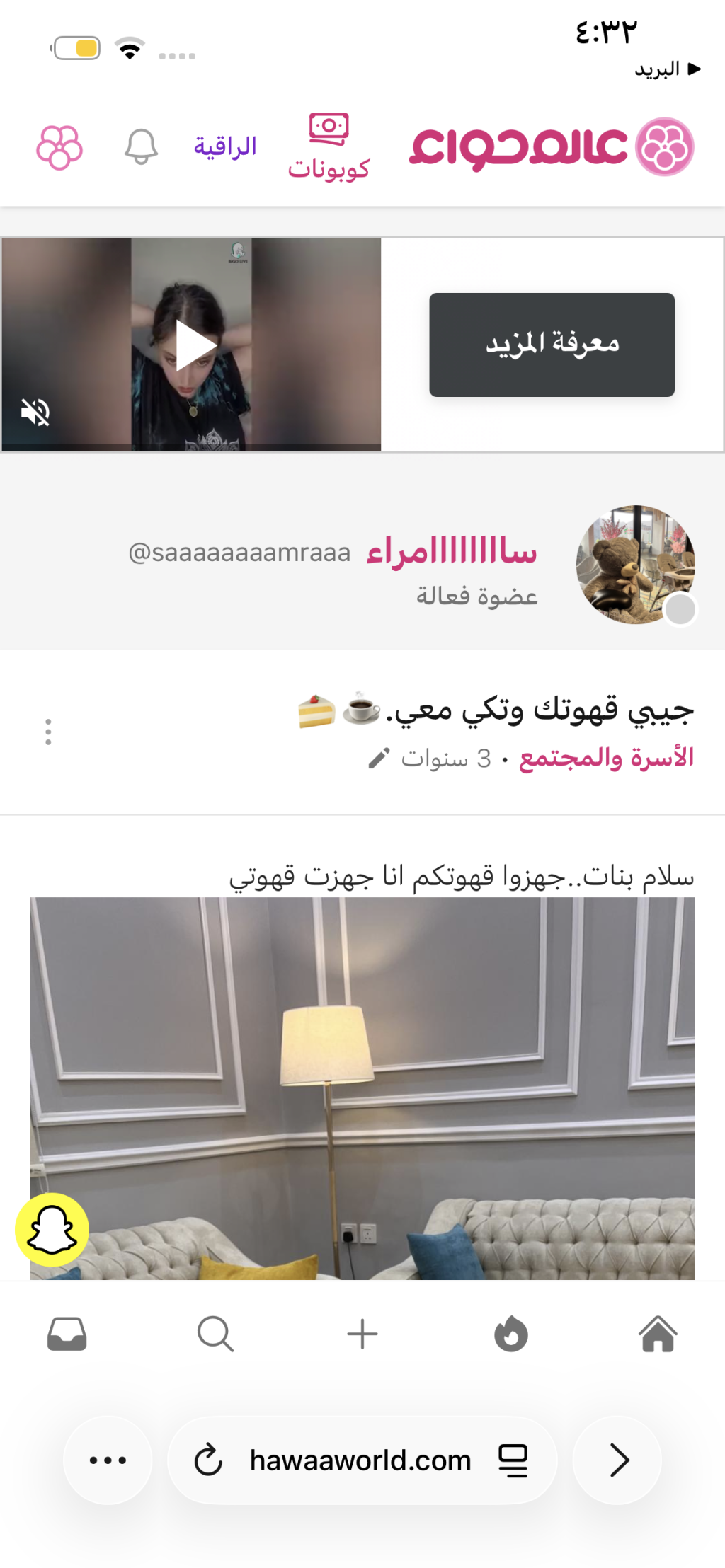The height and width of the screenshot is (1568, 725).
Task: Tap the معرفة المزيد button
Action: pyautogui.click(x=552, y=345)
